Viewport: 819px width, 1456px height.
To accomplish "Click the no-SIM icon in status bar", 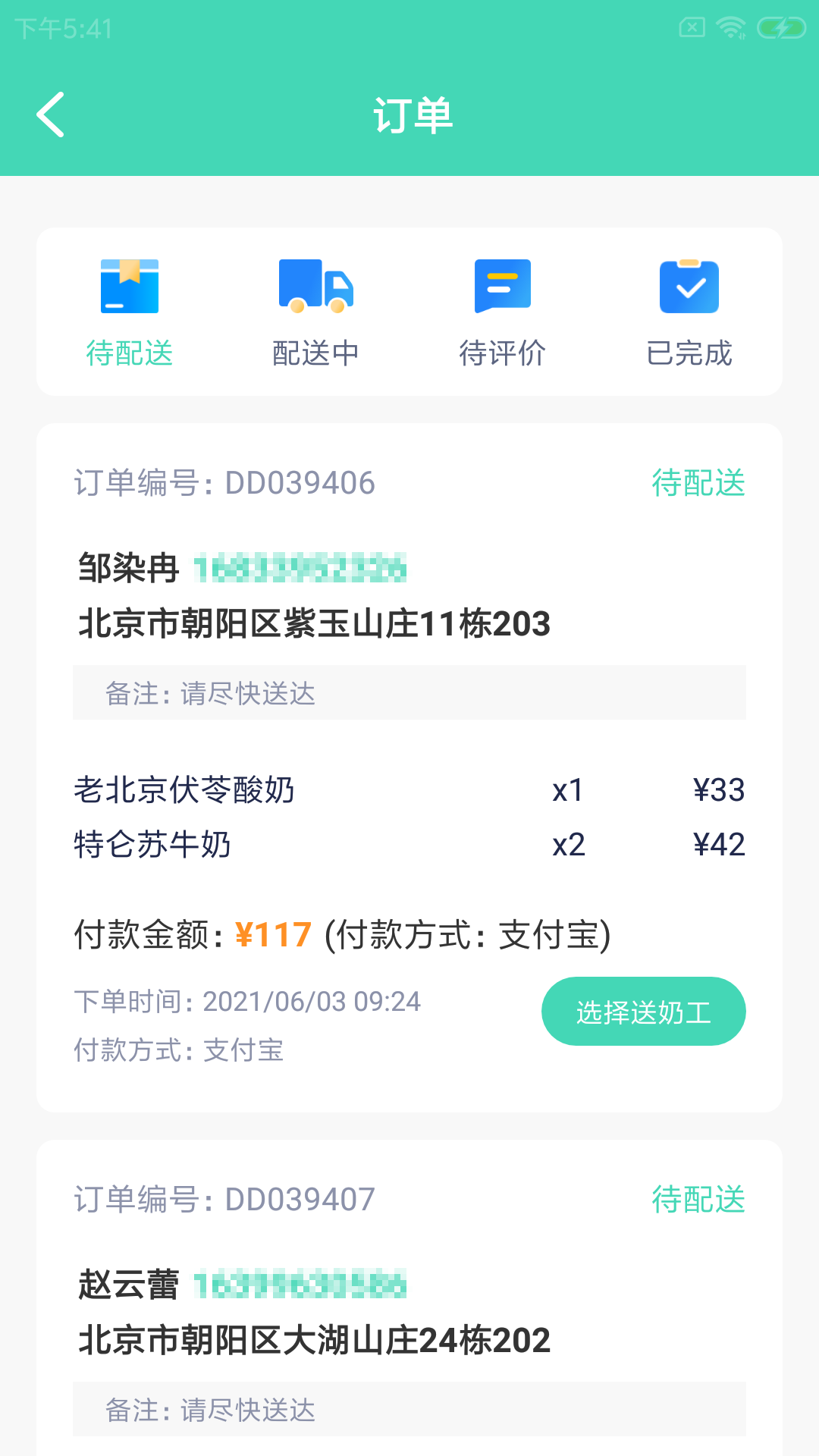I will (x=692, y=26).
